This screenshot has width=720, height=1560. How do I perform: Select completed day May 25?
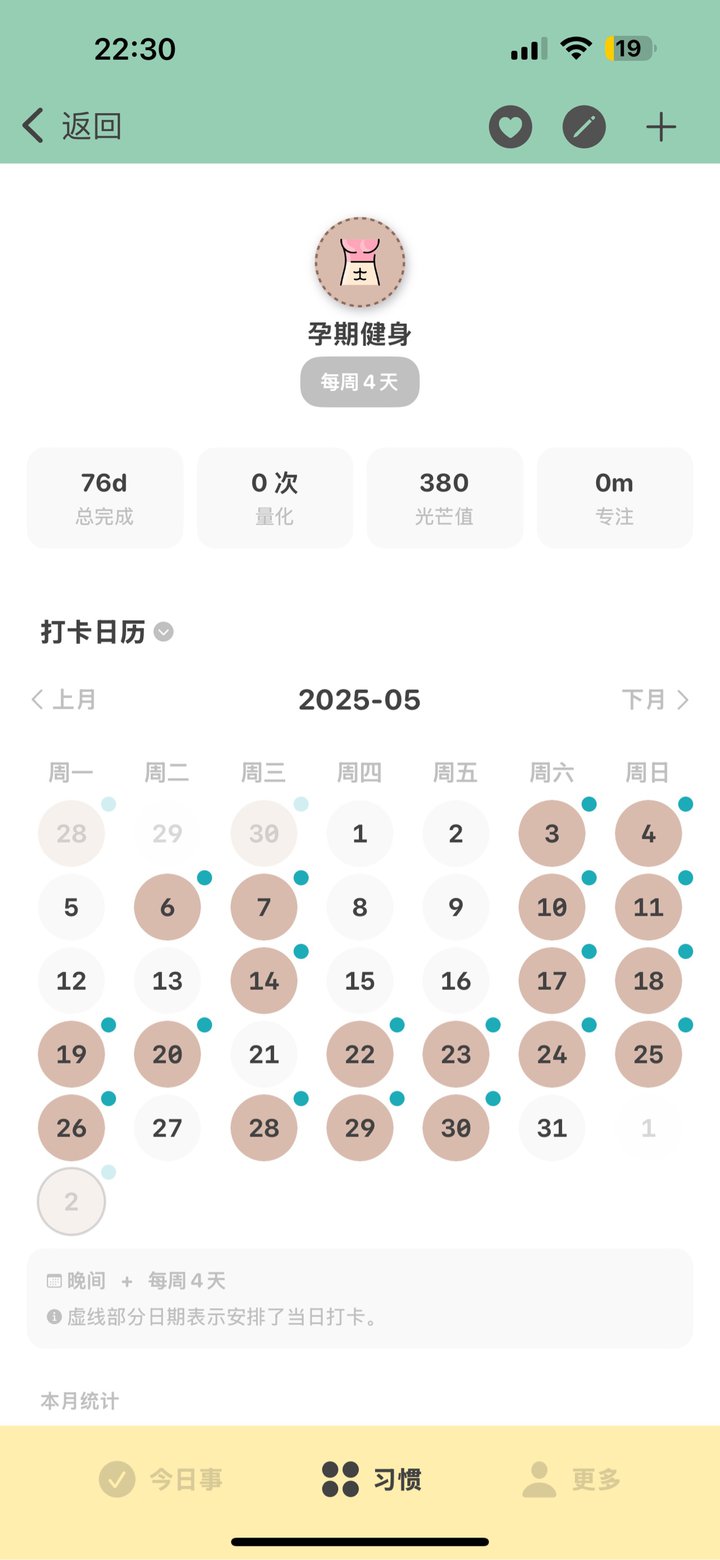(x=648, y=1054)
